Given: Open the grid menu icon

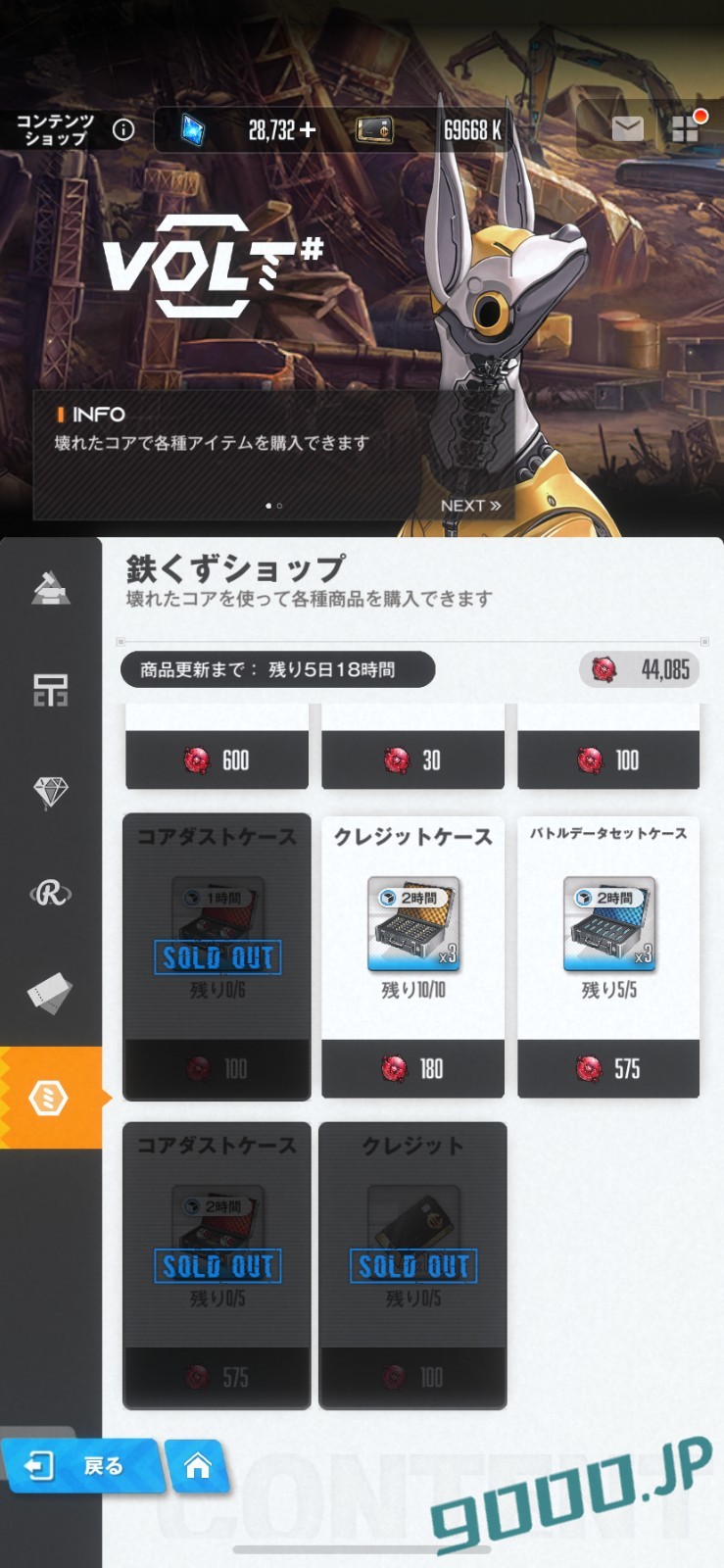Looking at the screenshot, I should click(x=685, y=128).
